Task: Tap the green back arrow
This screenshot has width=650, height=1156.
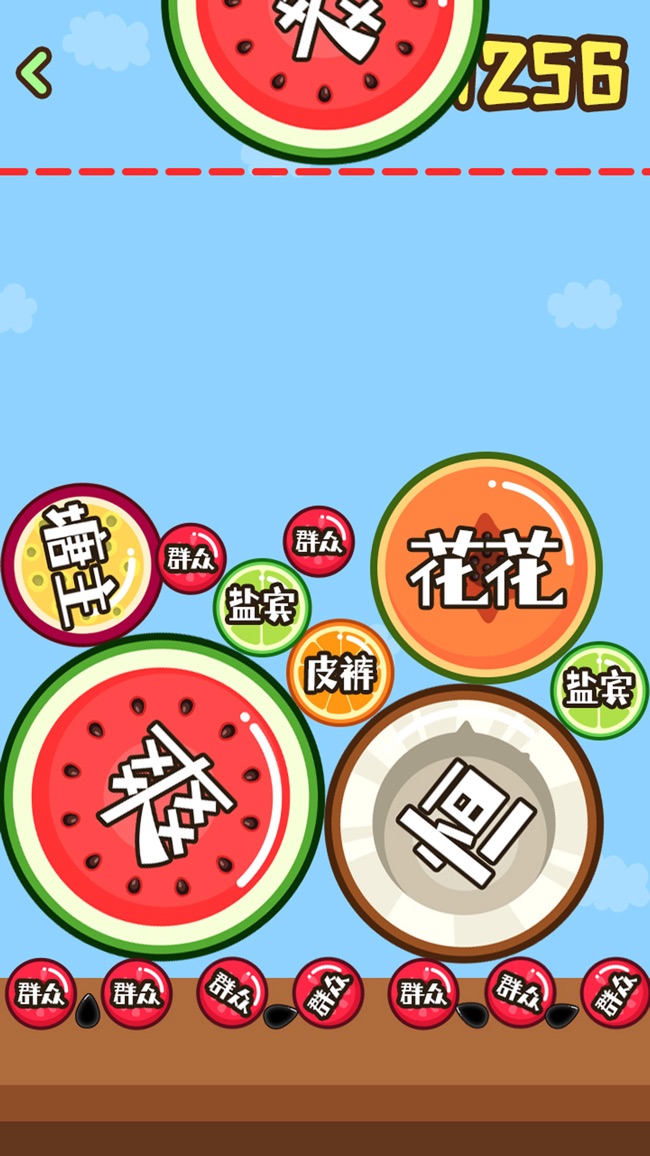Action: click(34, 73)
